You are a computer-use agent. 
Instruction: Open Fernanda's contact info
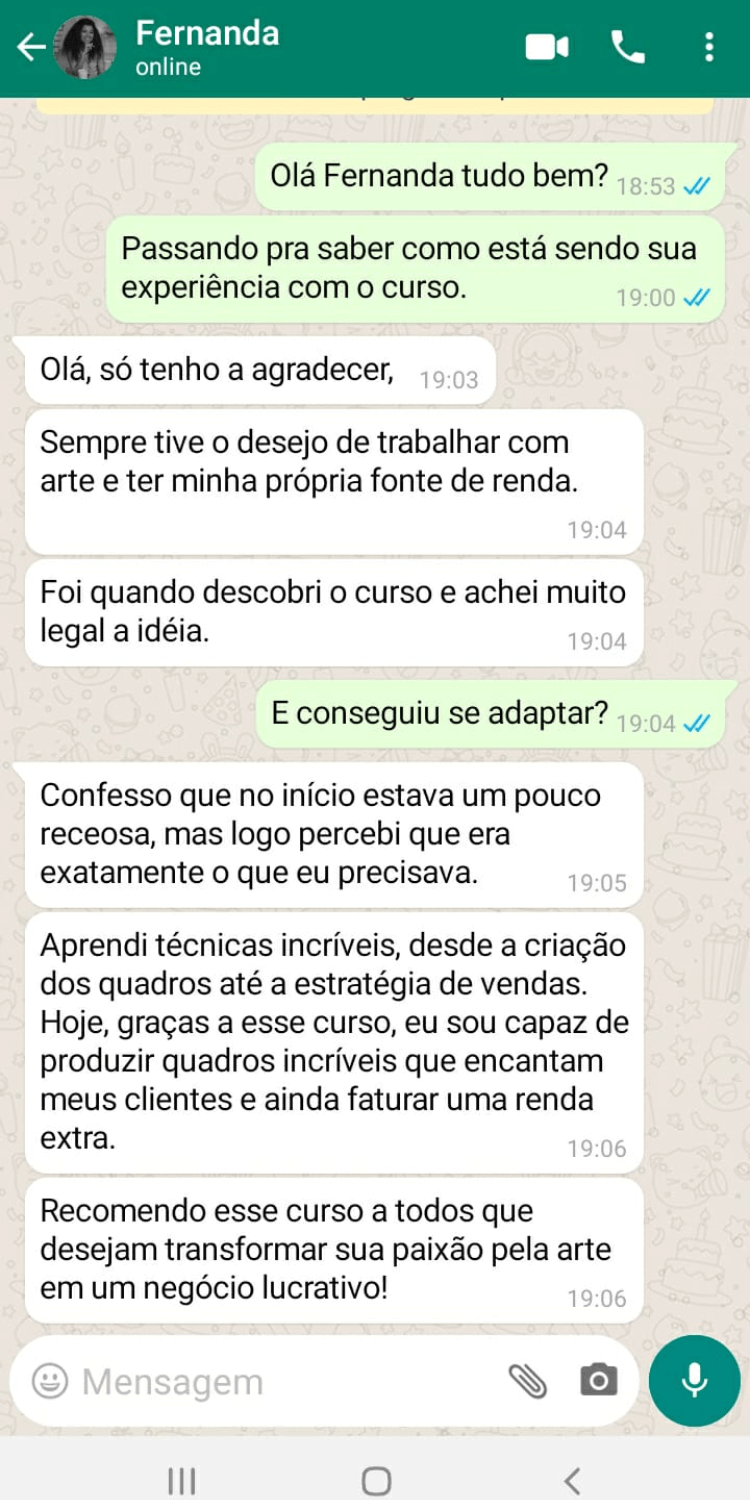point(207,47)
